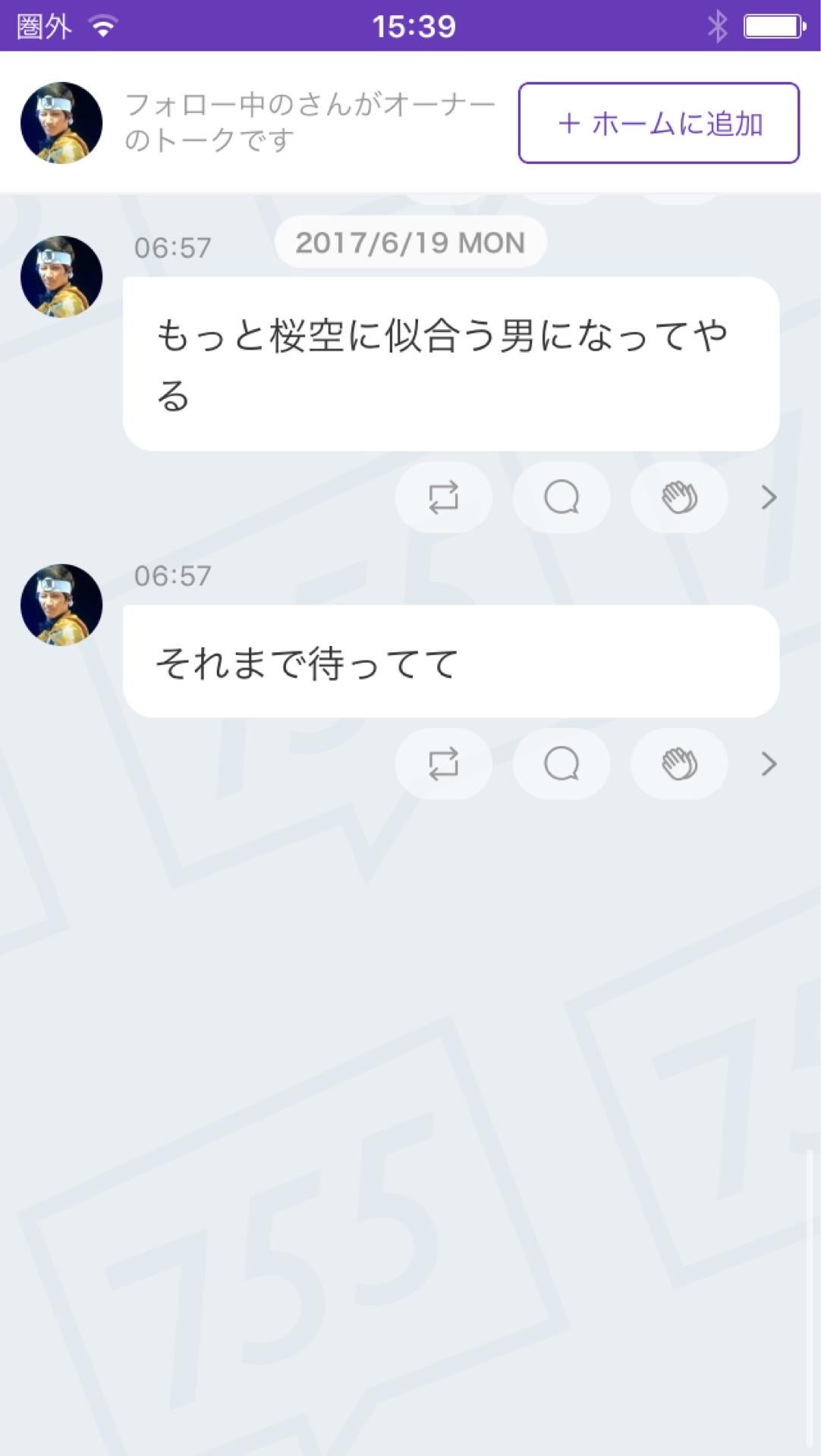Click the retalk icon on the first post

(x=443, y=497)
